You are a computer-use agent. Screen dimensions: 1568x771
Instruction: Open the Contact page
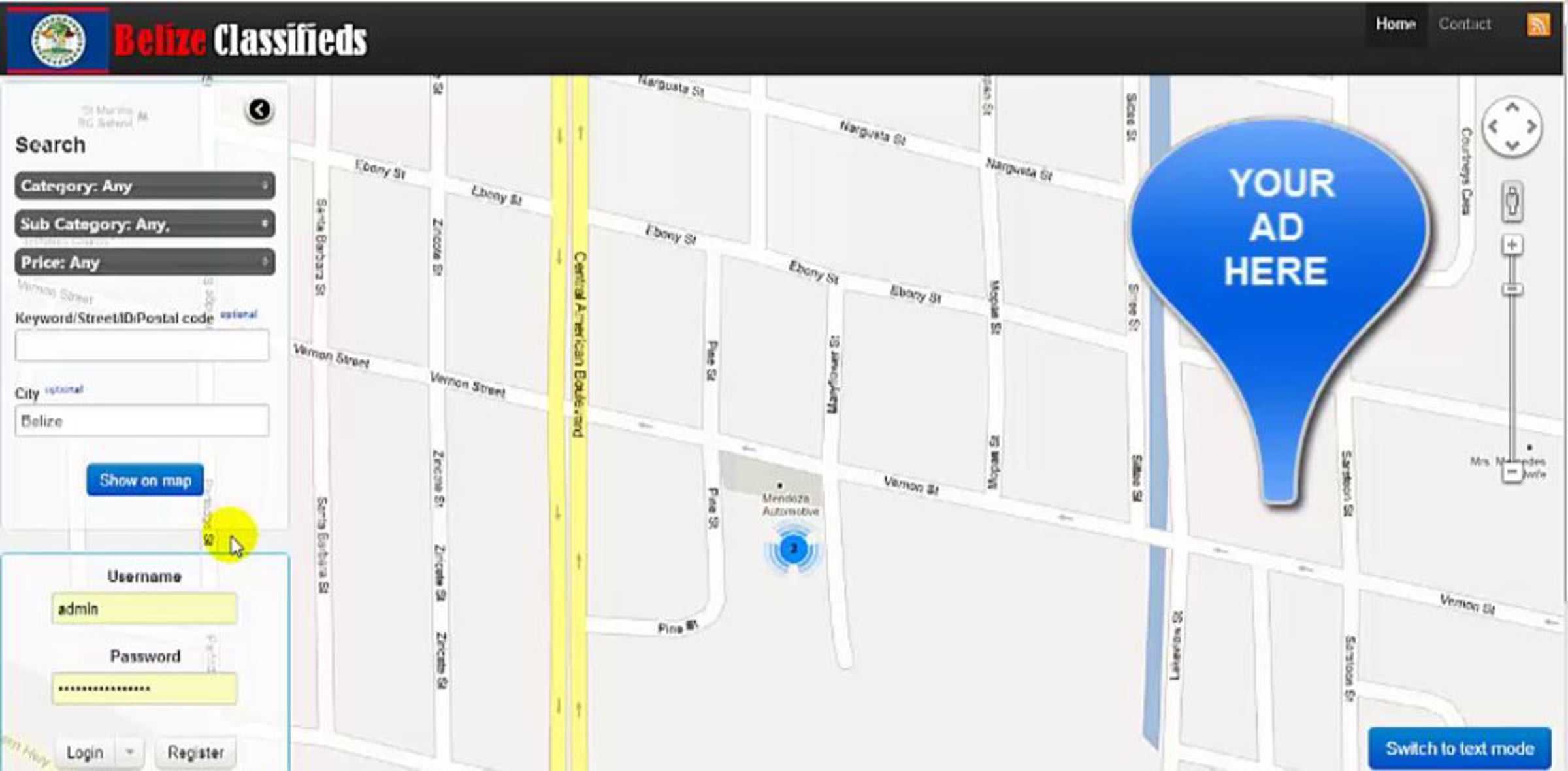coord(1465,24)
